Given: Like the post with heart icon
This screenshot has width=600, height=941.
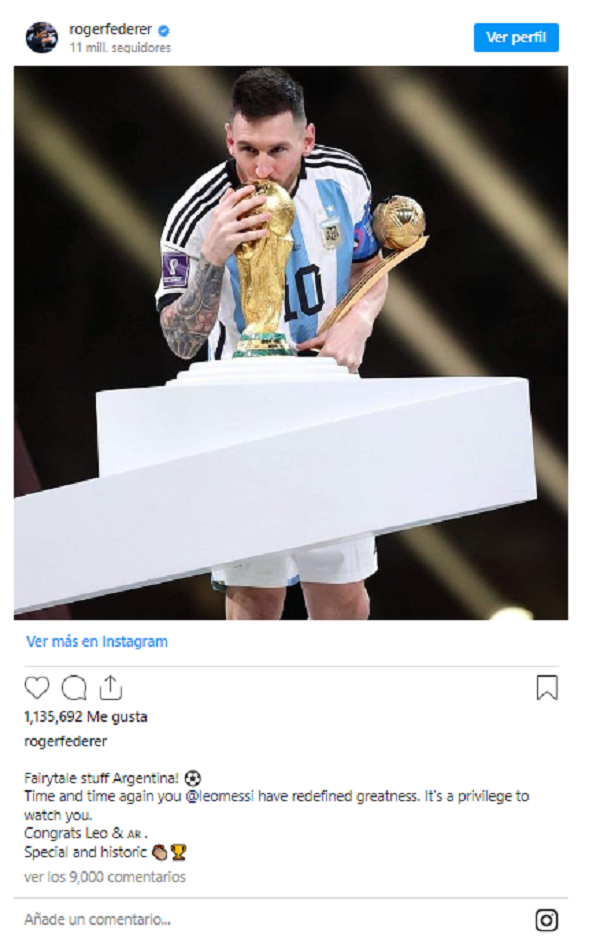Looking at the screenshot, I should point(37,688).
